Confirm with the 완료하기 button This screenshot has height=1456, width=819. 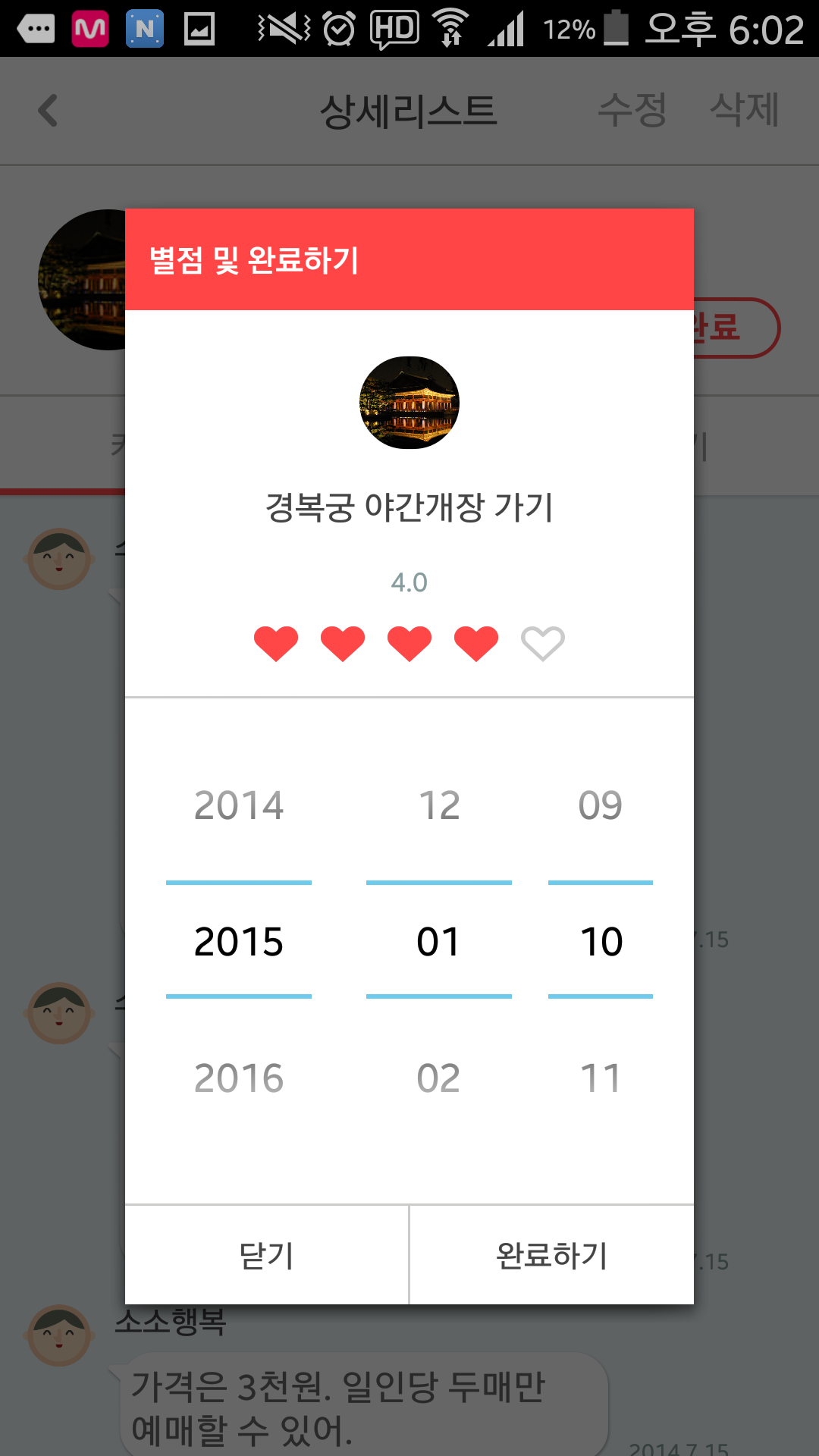pos(551,1255)
